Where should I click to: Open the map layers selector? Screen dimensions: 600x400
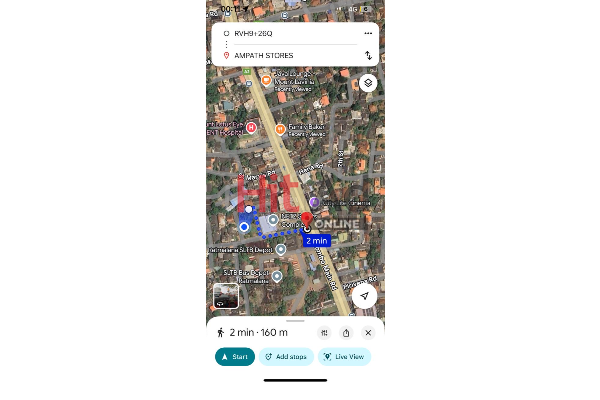(367, 83)
